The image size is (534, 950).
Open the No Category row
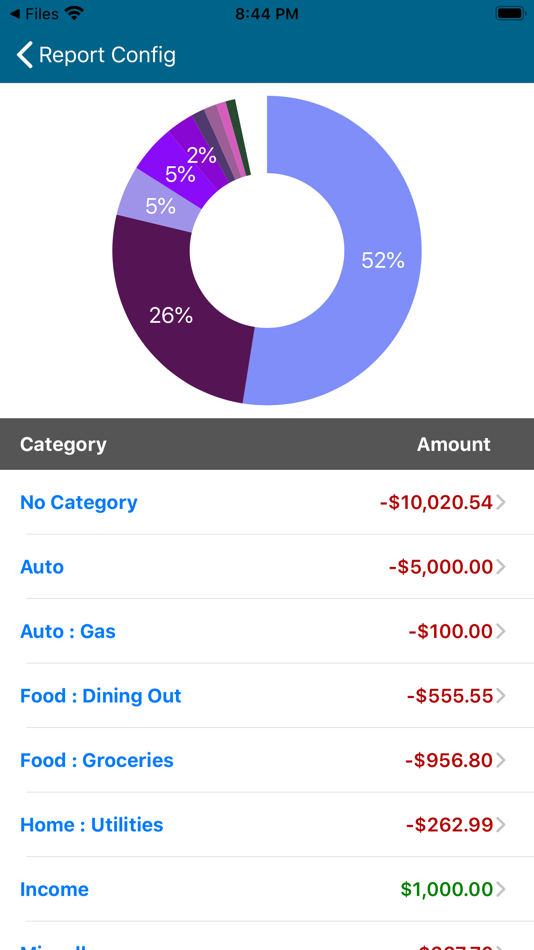click(267, 502)
